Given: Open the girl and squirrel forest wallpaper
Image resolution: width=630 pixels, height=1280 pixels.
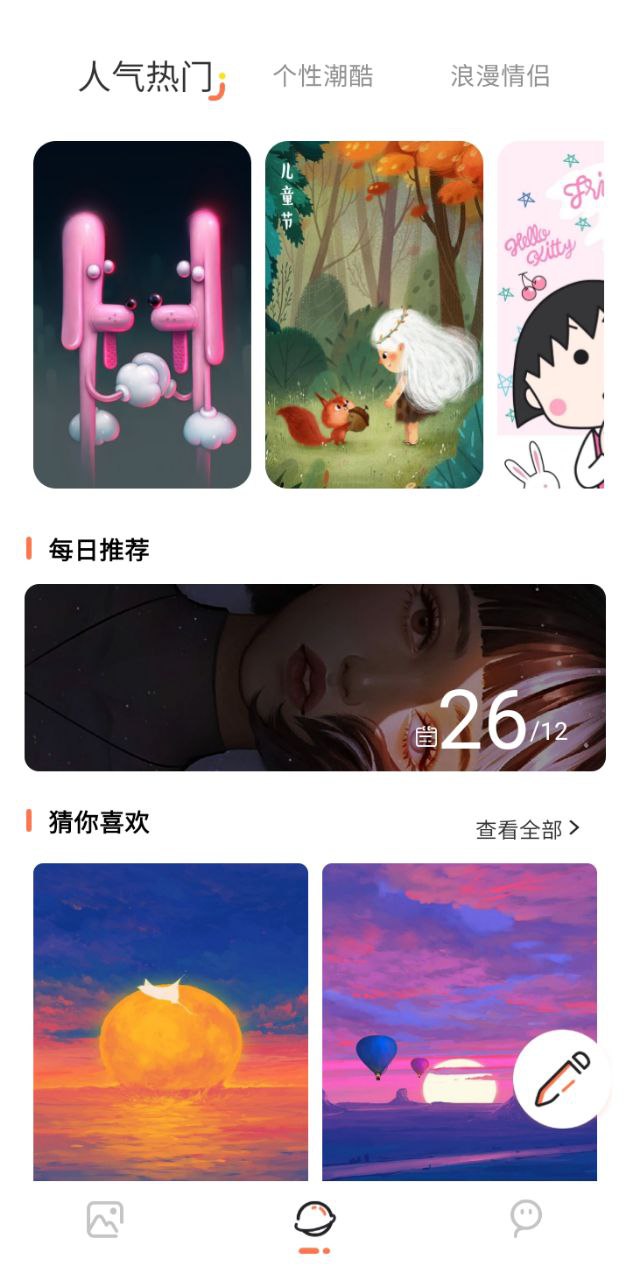Looking at the screenshot, I should click(374, 314).
